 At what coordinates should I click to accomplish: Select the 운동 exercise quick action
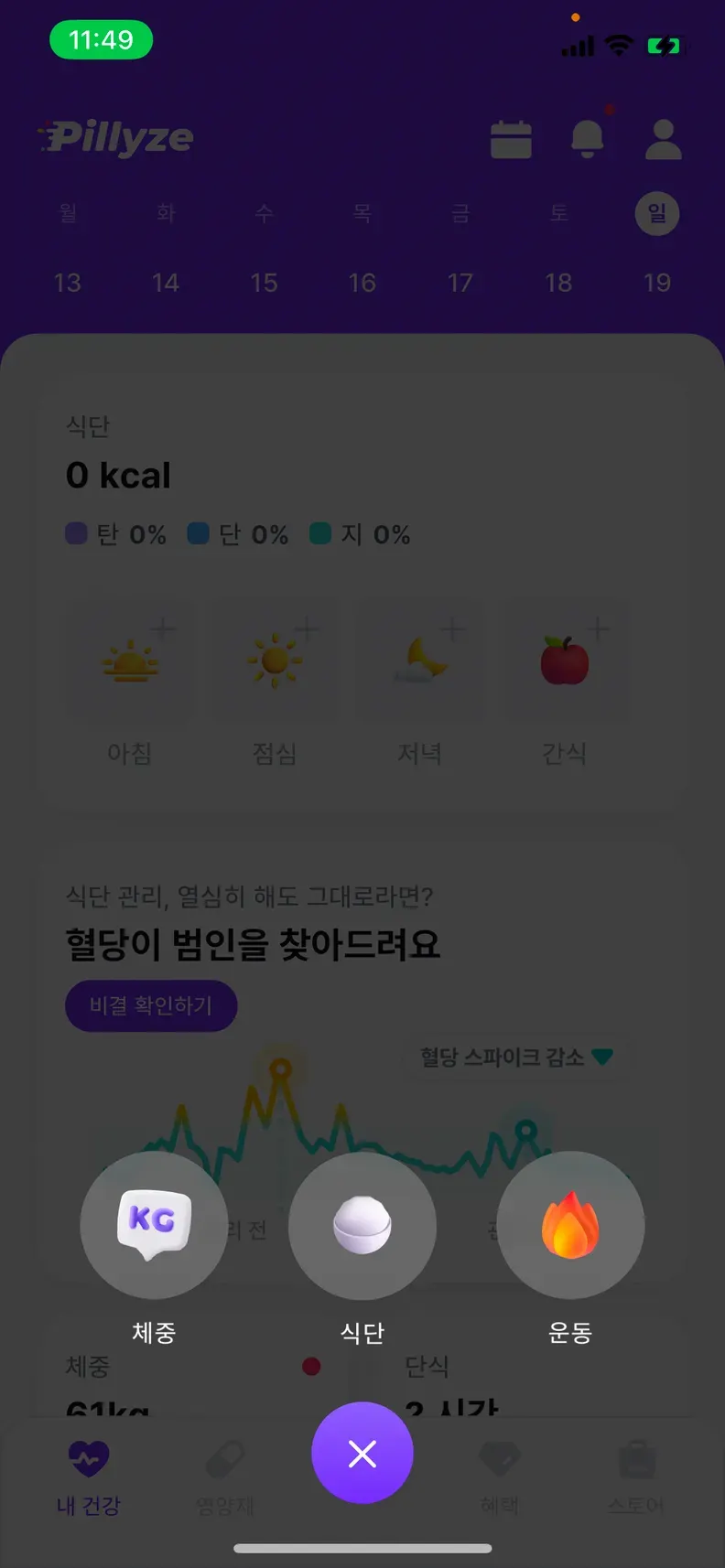(x=570, y=1224)
